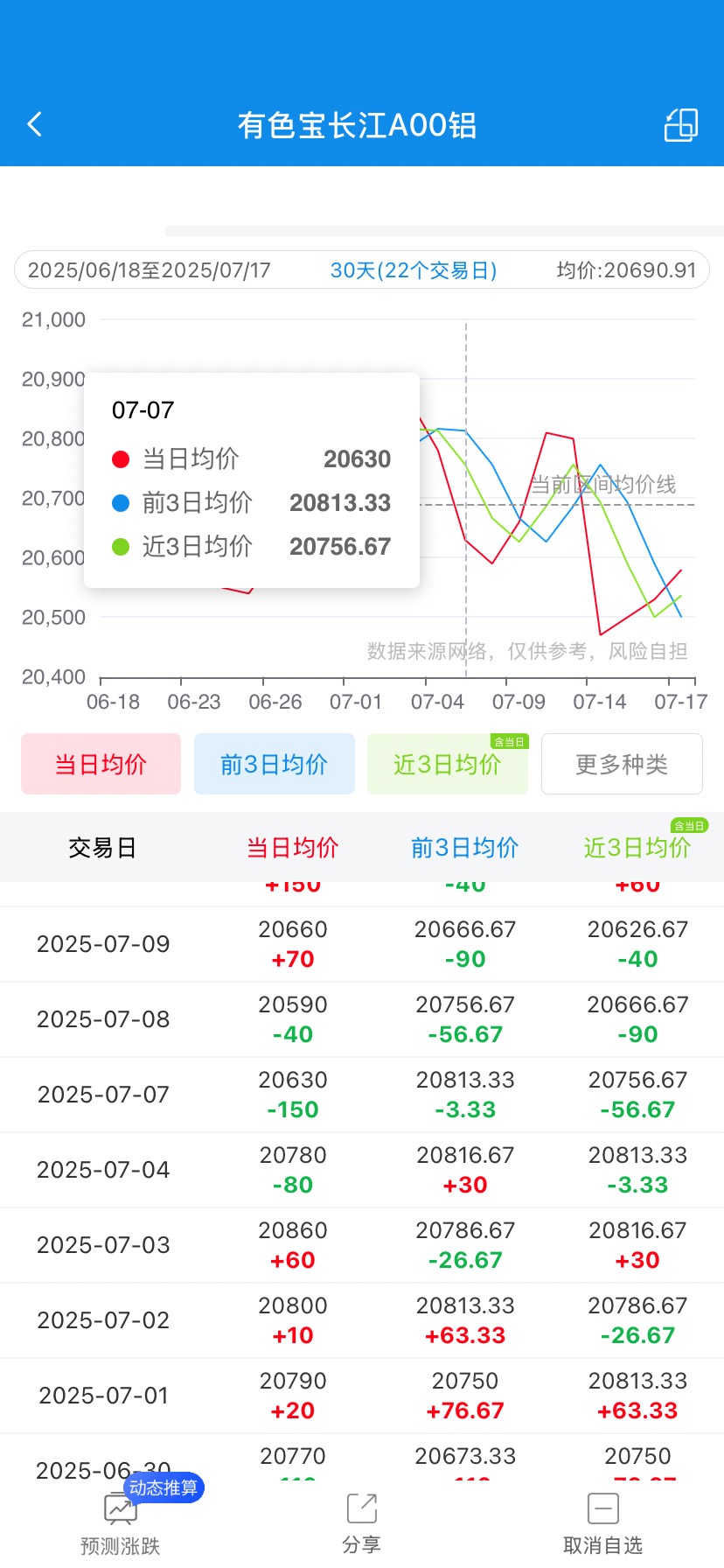Screen dimensions: 724x1568
Task: Tap the screen rotate icon in header
Action: [x=680, y=124]
